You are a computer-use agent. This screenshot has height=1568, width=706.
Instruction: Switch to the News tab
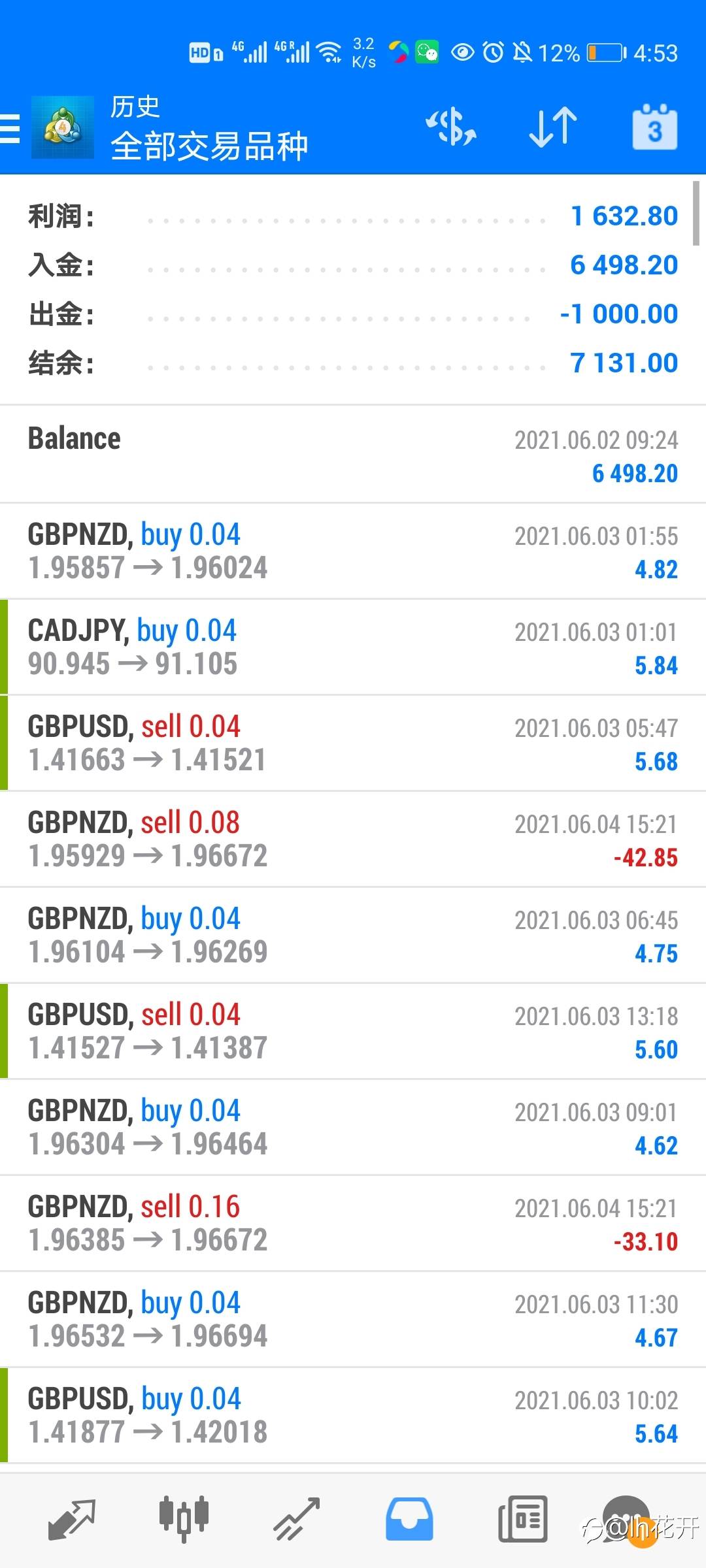[x=522, y=1518]
